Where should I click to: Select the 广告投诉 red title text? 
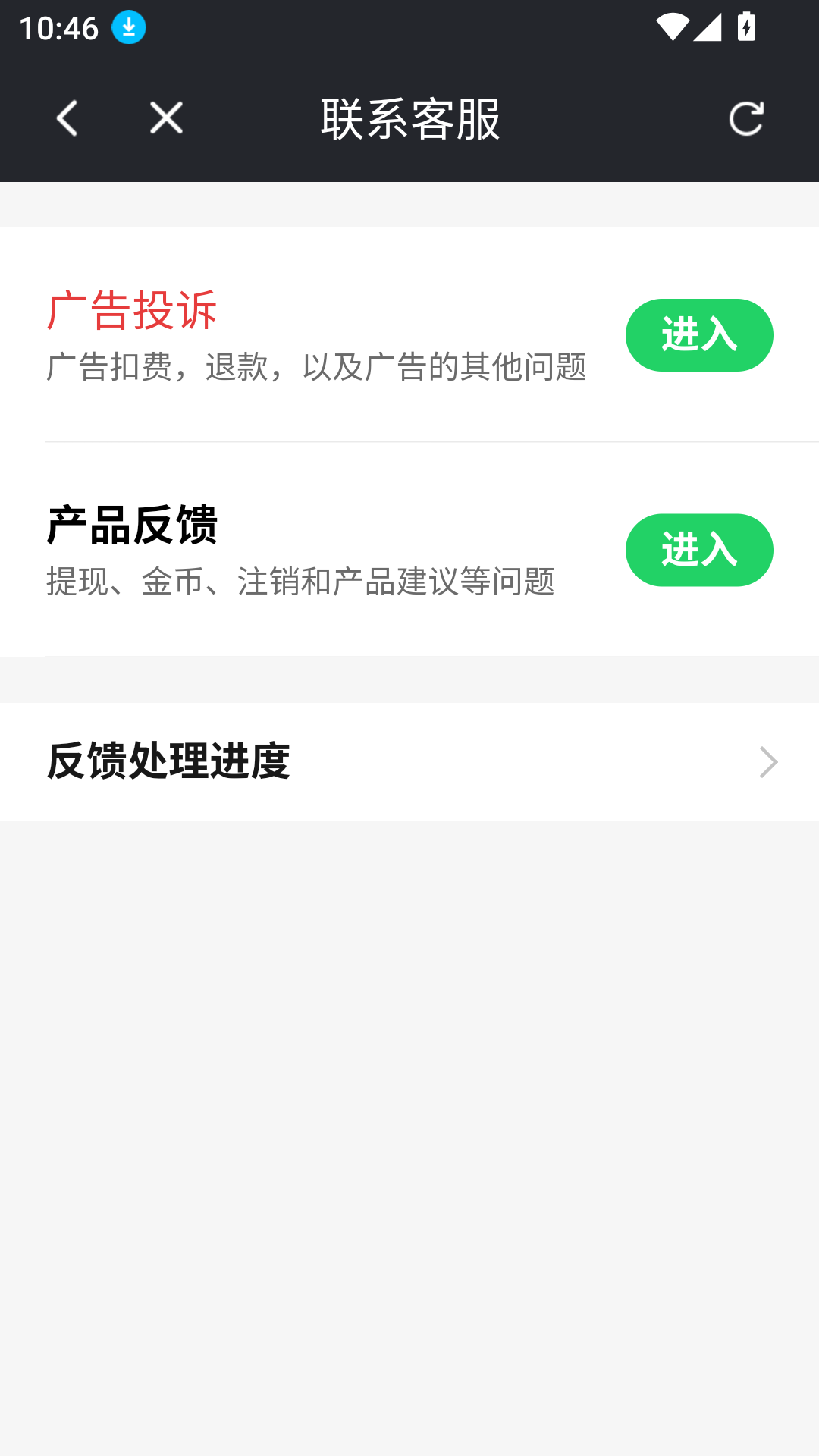(x=131, y=309)
